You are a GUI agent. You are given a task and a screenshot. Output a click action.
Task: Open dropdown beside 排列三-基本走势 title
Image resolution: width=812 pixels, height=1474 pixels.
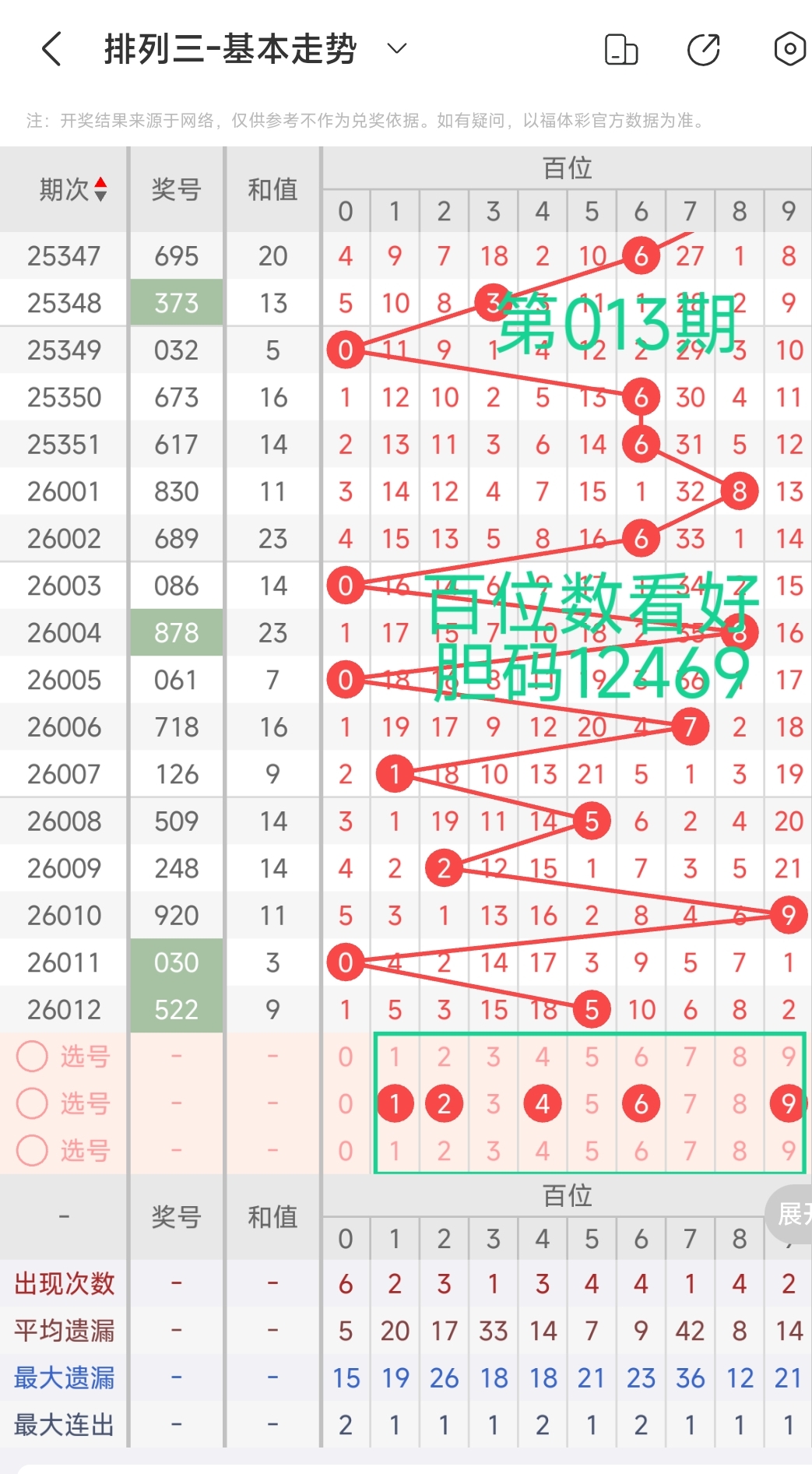(x=396, y=48)
